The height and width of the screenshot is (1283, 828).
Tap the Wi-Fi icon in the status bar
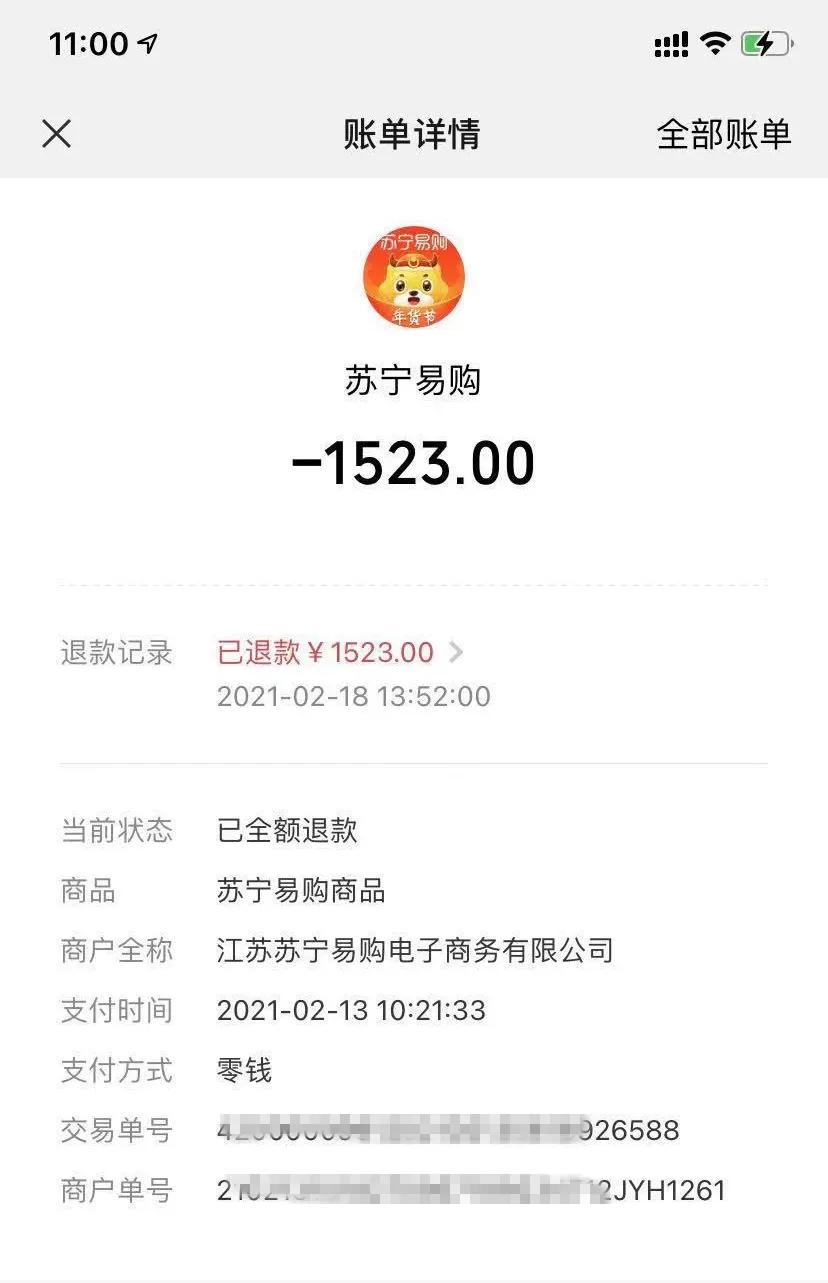tap(713, 44)
